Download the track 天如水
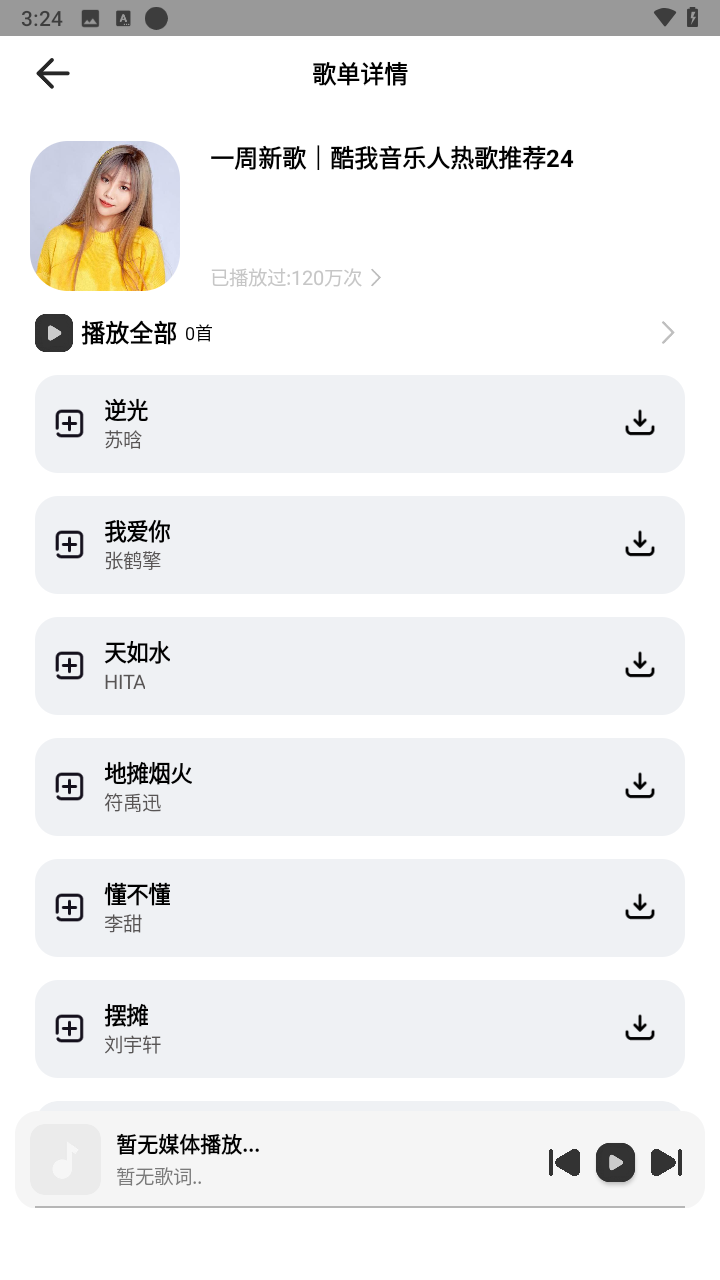Screen dimensions: 720x1280 tap(639, 664)
